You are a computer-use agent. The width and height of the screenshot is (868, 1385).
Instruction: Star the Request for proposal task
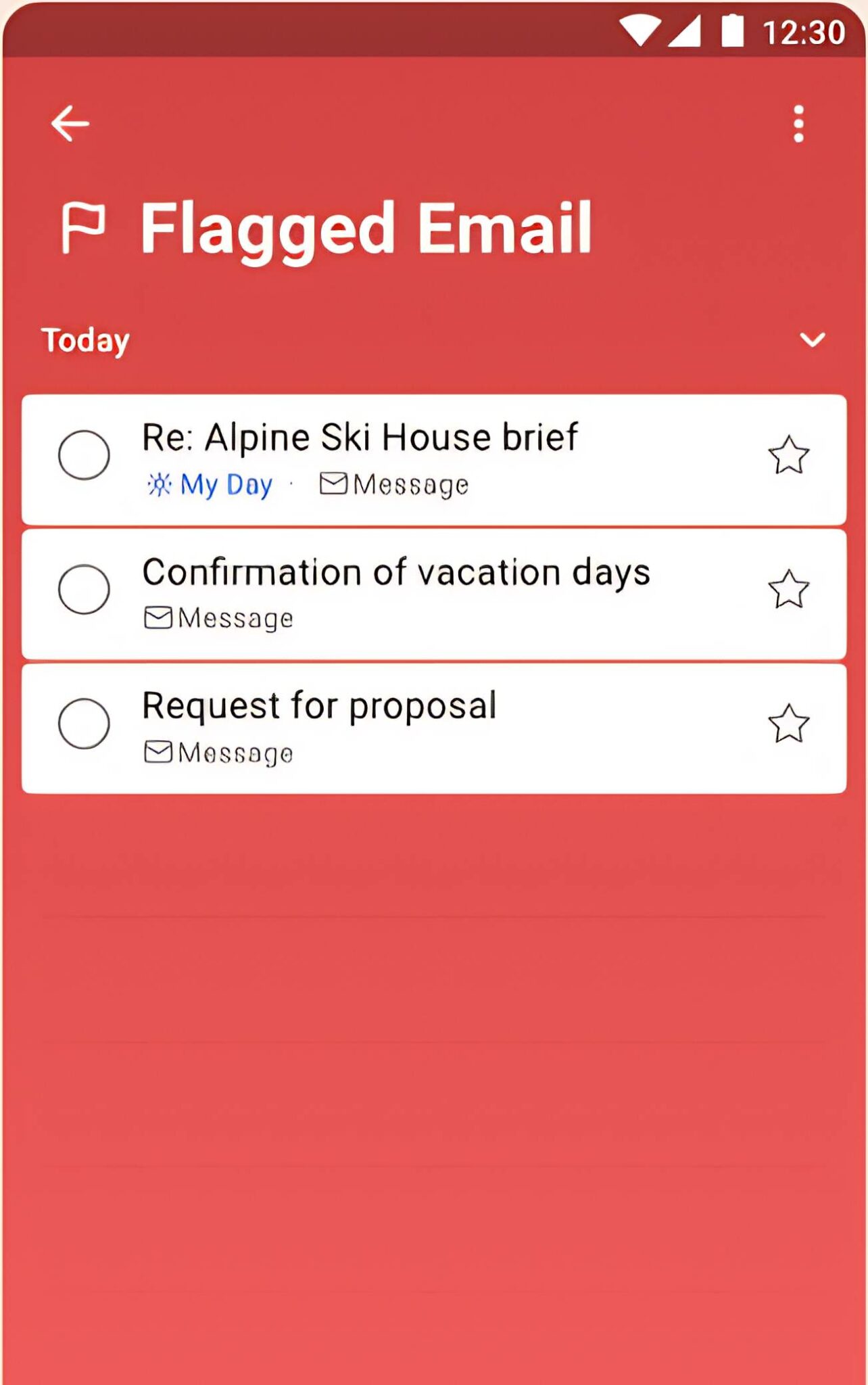788,724
